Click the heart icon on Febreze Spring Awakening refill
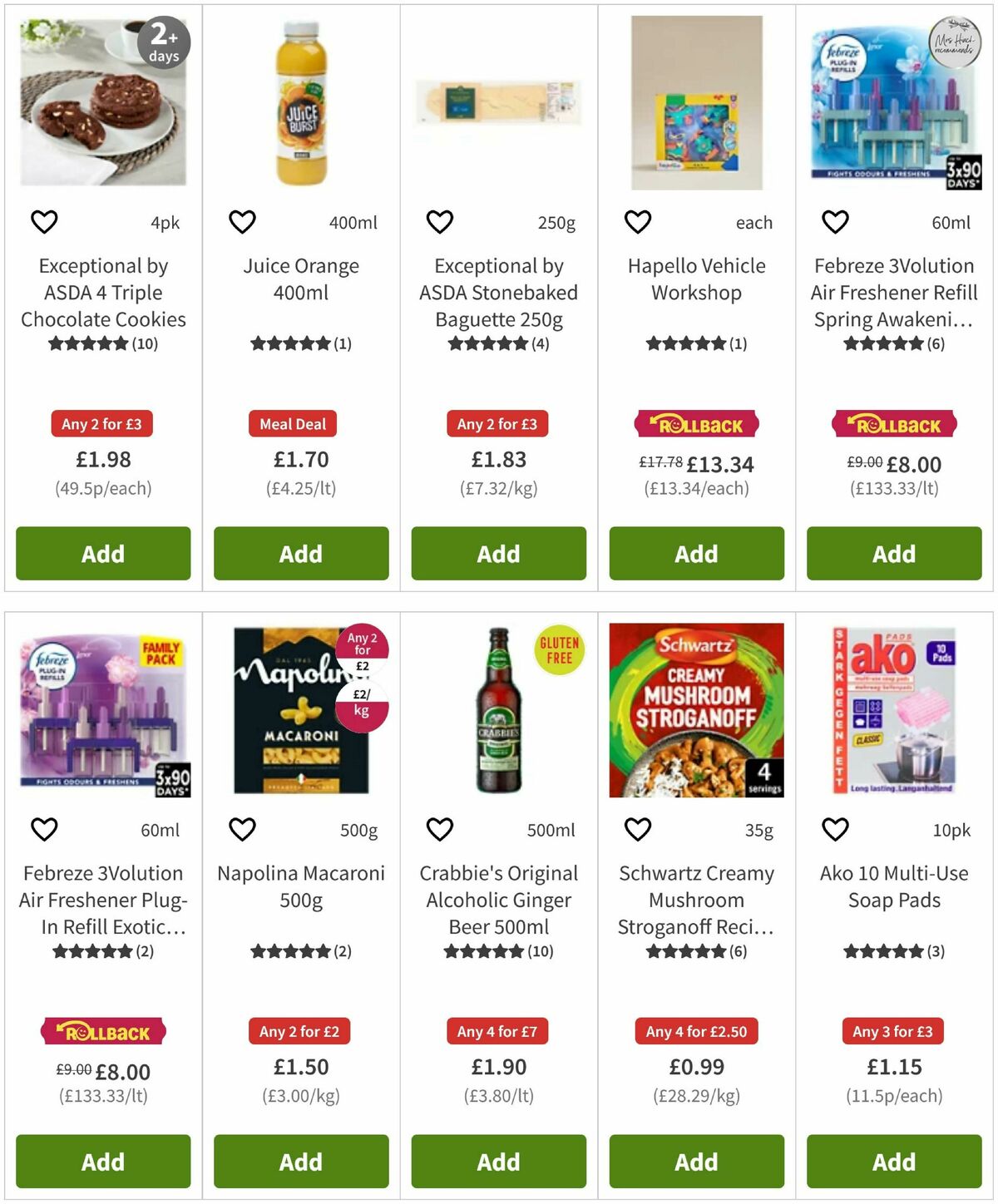Screen dimensions: 998x1204 pyautogui.click(x=835, y=222)
